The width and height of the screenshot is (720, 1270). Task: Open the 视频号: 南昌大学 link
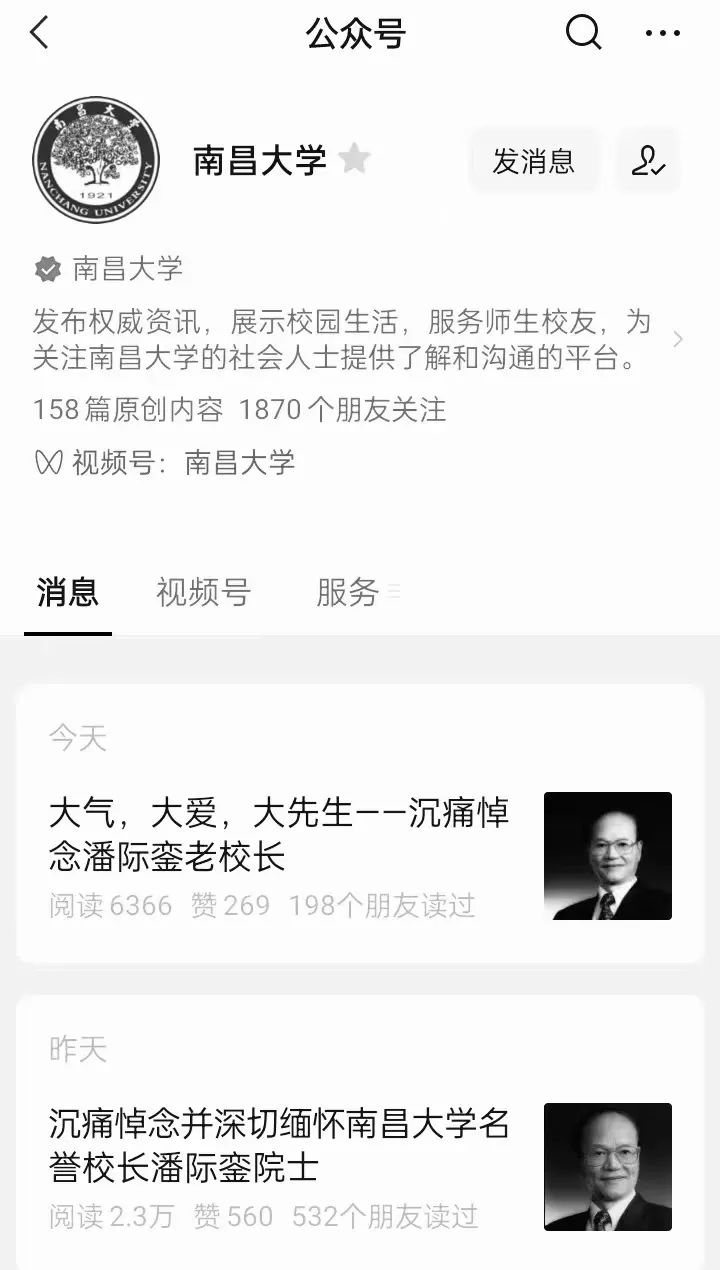click(165, 462)
